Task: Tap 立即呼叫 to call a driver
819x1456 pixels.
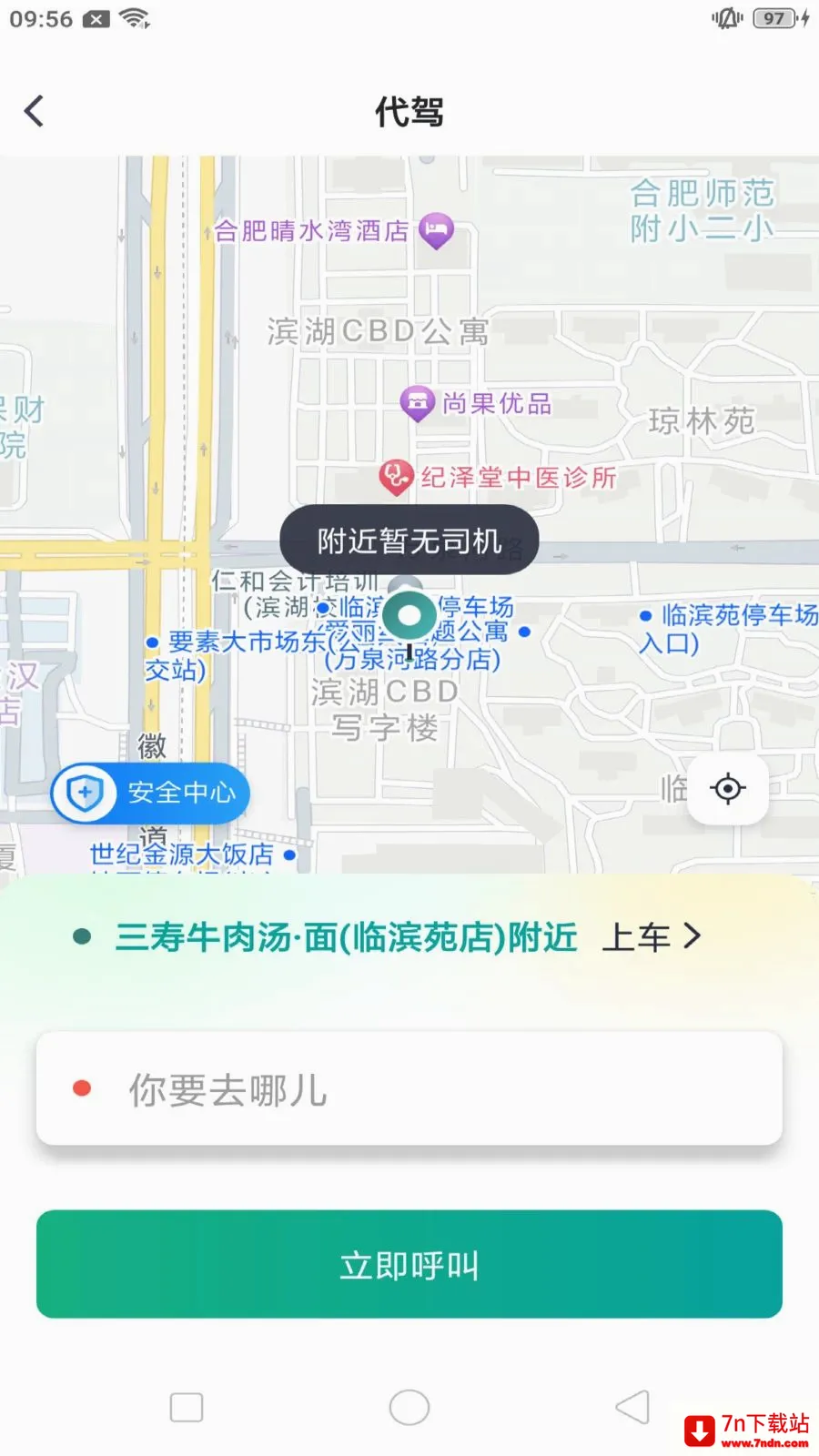Action: tap(409, 1264)
